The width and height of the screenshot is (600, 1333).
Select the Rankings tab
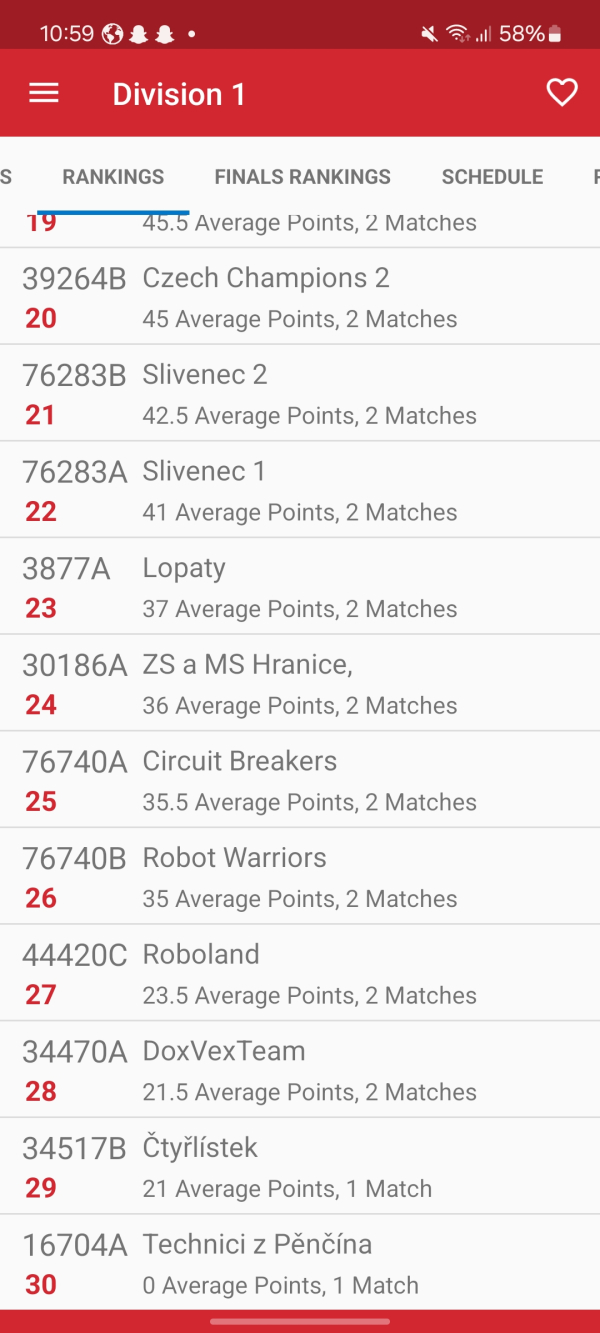tap(113, 177)
